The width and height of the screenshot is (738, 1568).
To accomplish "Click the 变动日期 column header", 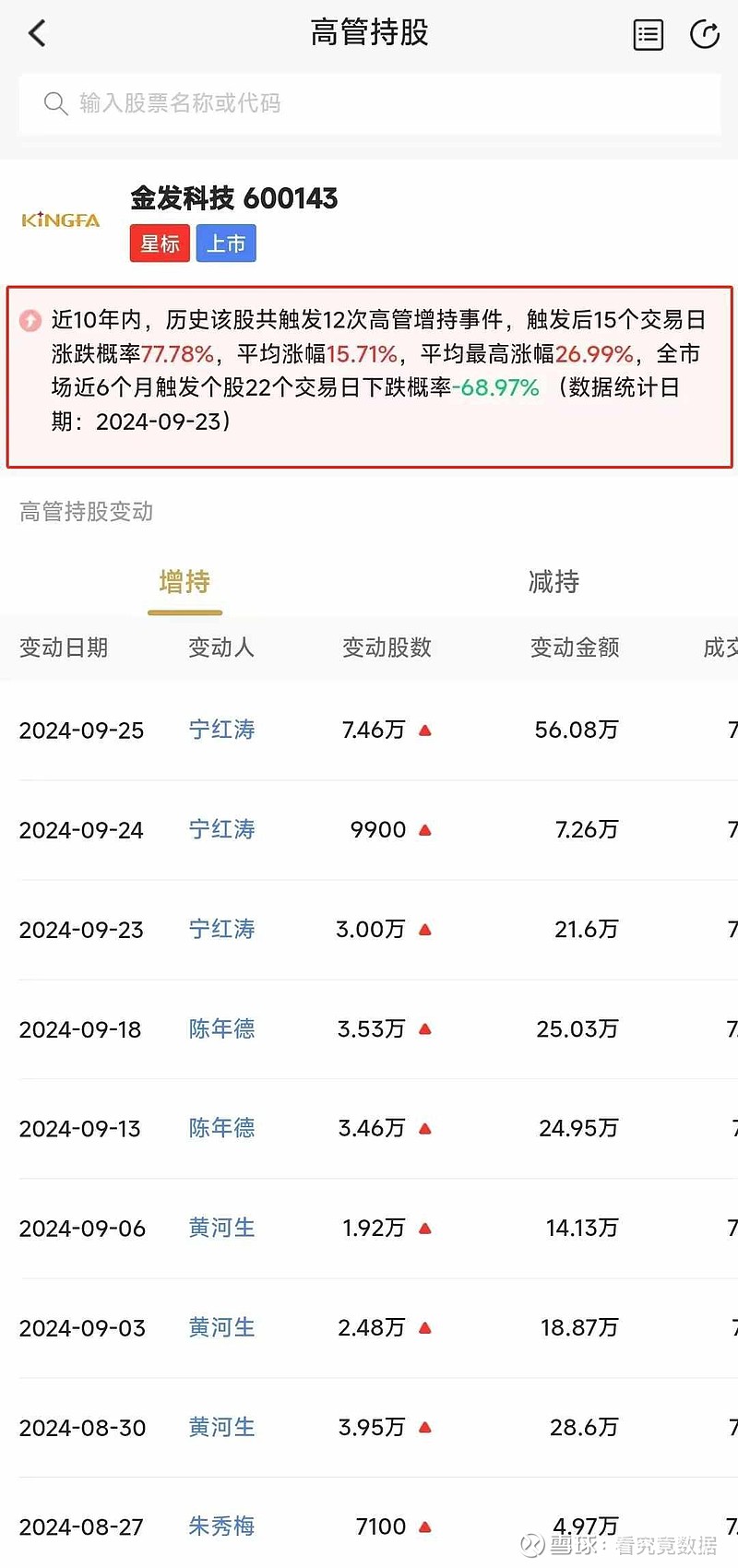I will pos(64,647).
